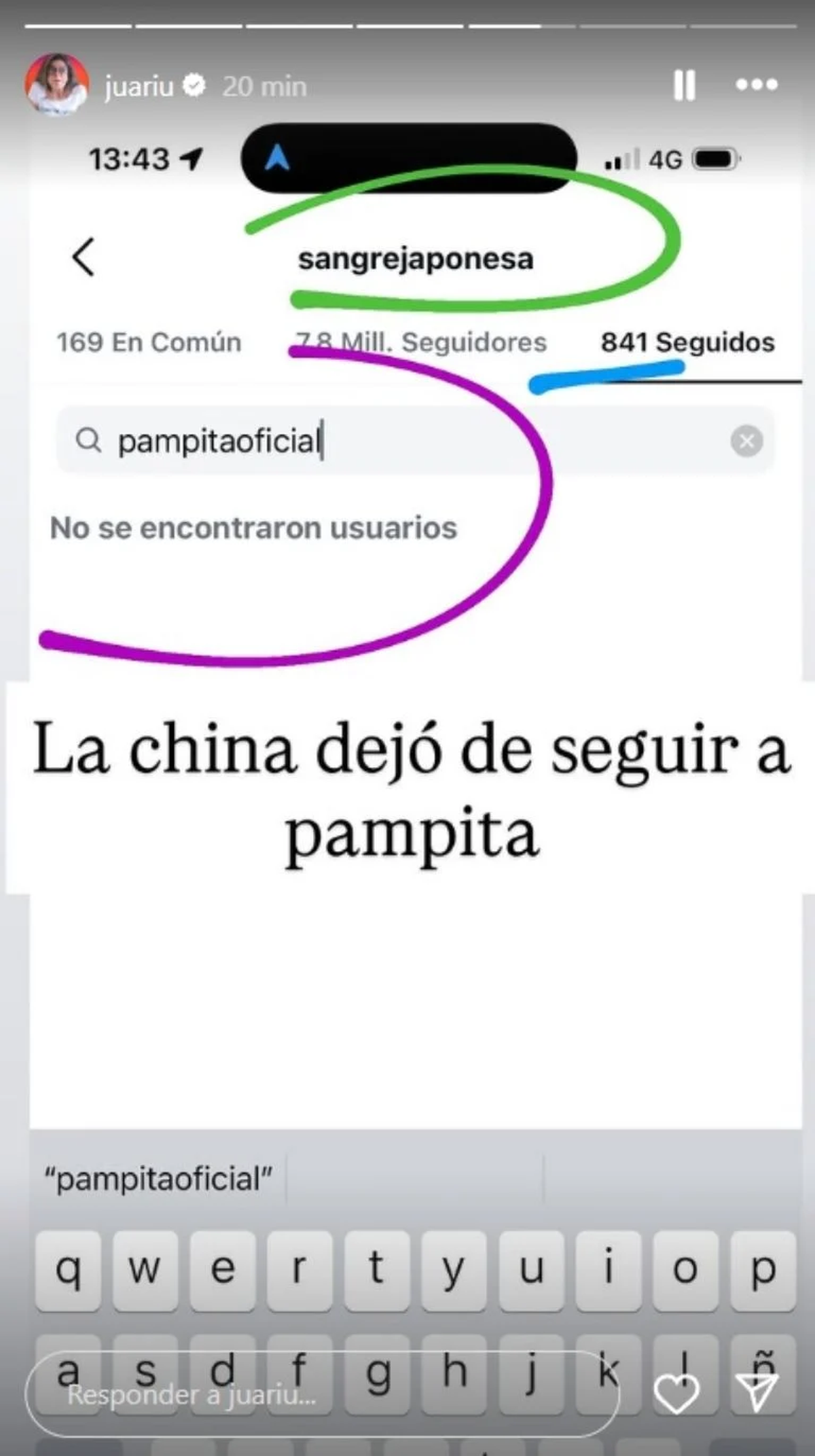The width and height of the screenshot is (815, 1456).
Task: Open the story overflow menu
Action: click(x=757, y=85)
